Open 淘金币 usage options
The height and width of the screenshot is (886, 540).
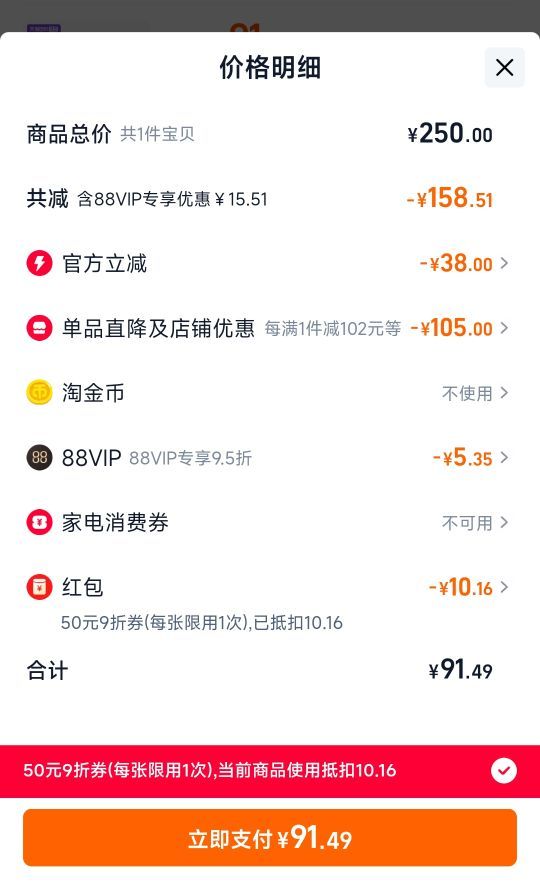(x=268, y=393)
